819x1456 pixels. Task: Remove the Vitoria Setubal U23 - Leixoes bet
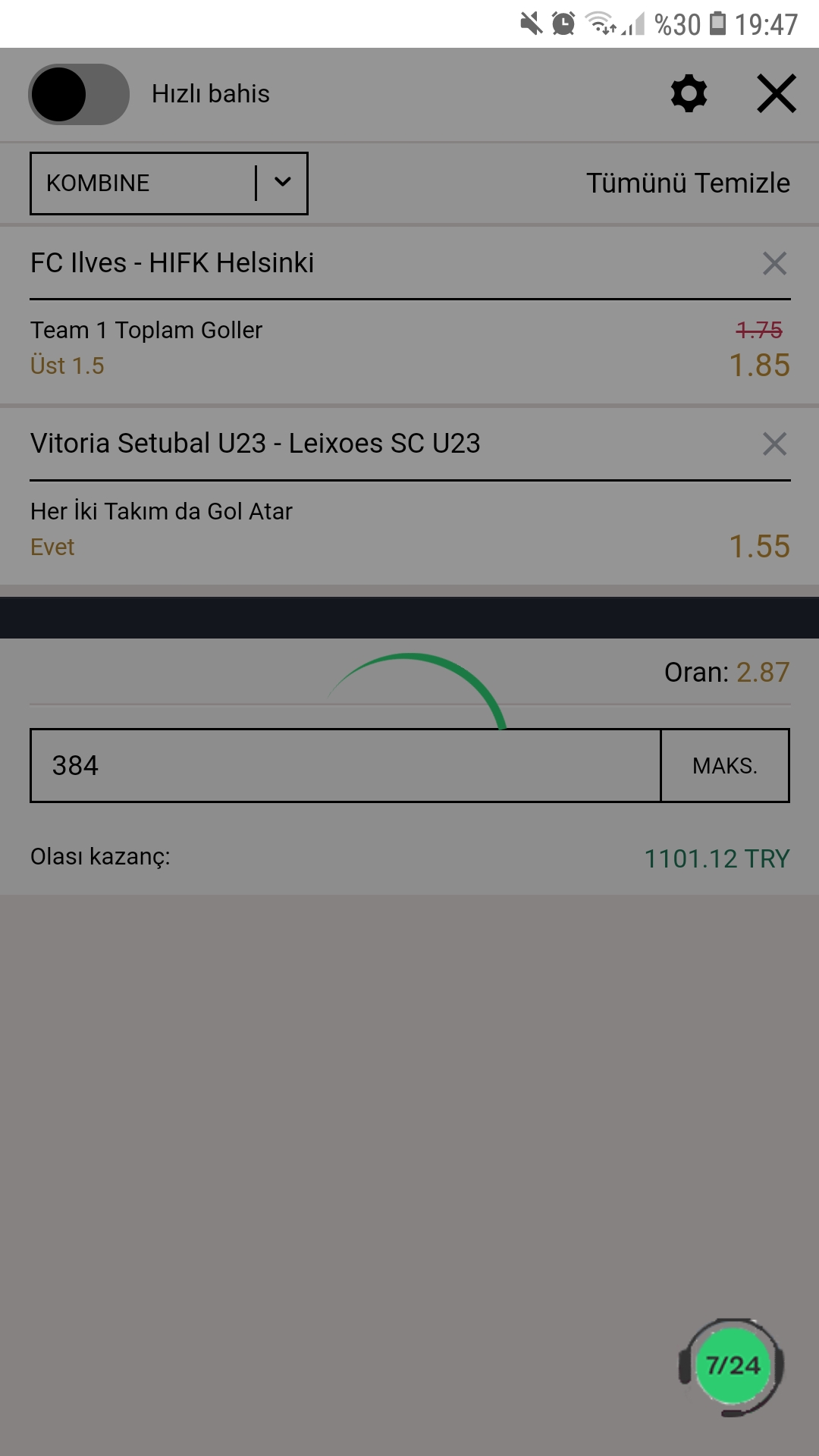point(774,444)
